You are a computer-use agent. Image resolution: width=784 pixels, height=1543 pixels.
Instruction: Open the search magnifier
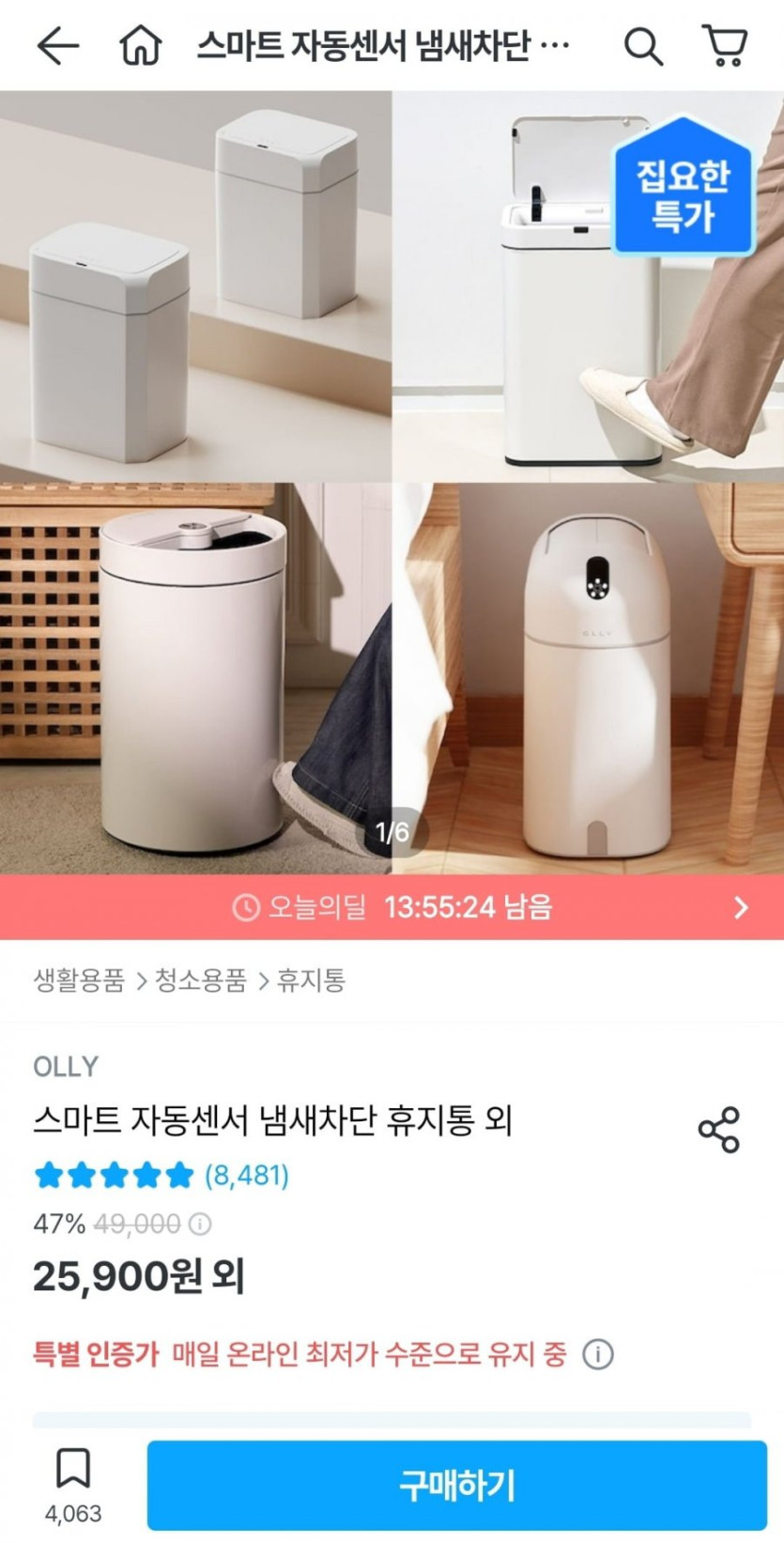pos(643,45)
